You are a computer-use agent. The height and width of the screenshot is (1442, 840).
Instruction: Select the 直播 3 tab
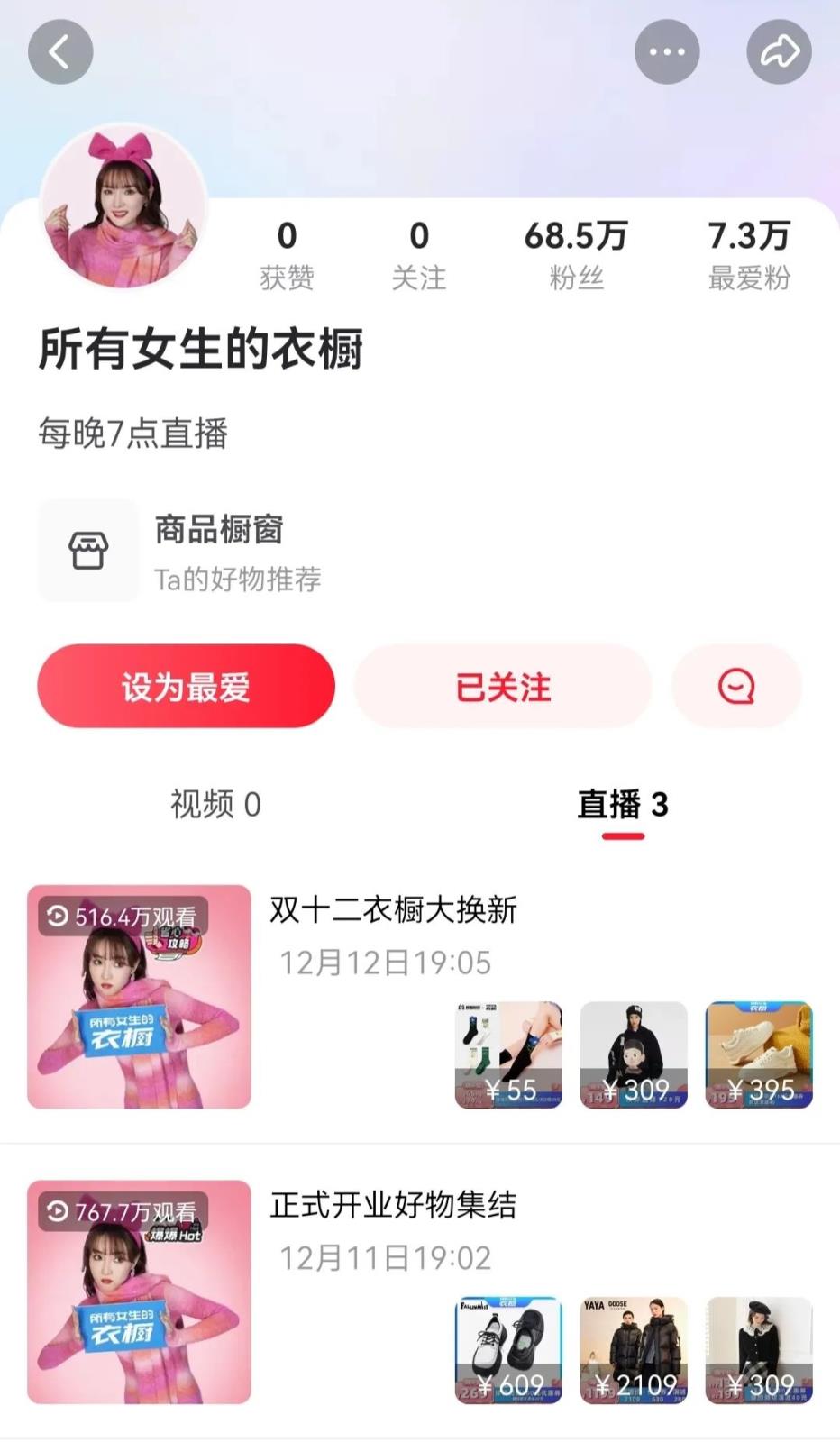tap(622, 804)
